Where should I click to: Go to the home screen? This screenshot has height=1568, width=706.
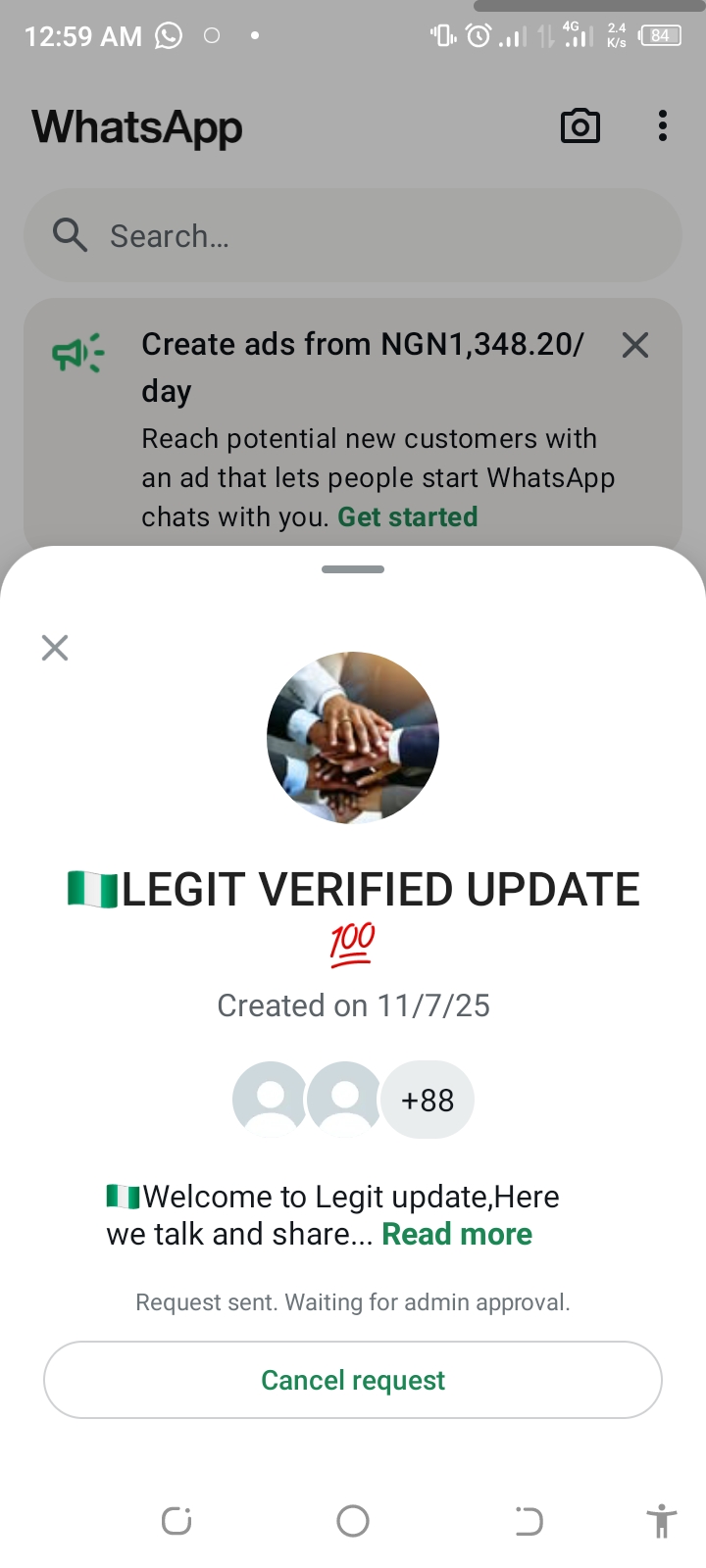tap(353, 1521)
